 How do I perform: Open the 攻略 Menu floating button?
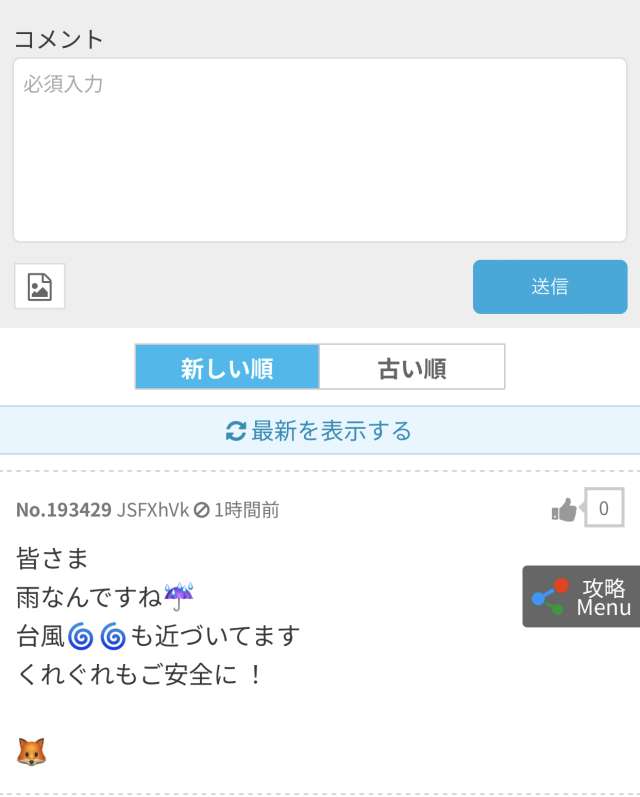point(582,597)
